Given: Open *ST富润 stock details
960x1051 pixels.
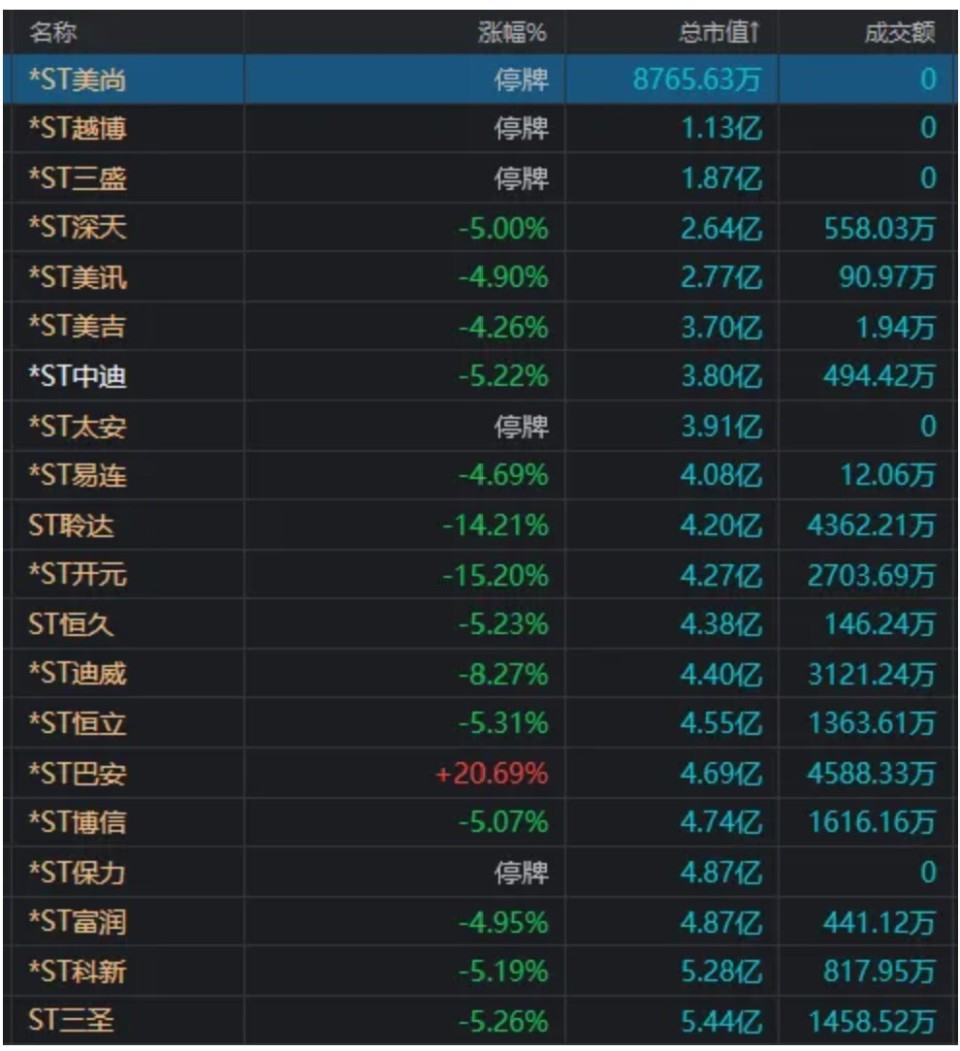Looking at the screenshot, I should [x=78, y=922].
